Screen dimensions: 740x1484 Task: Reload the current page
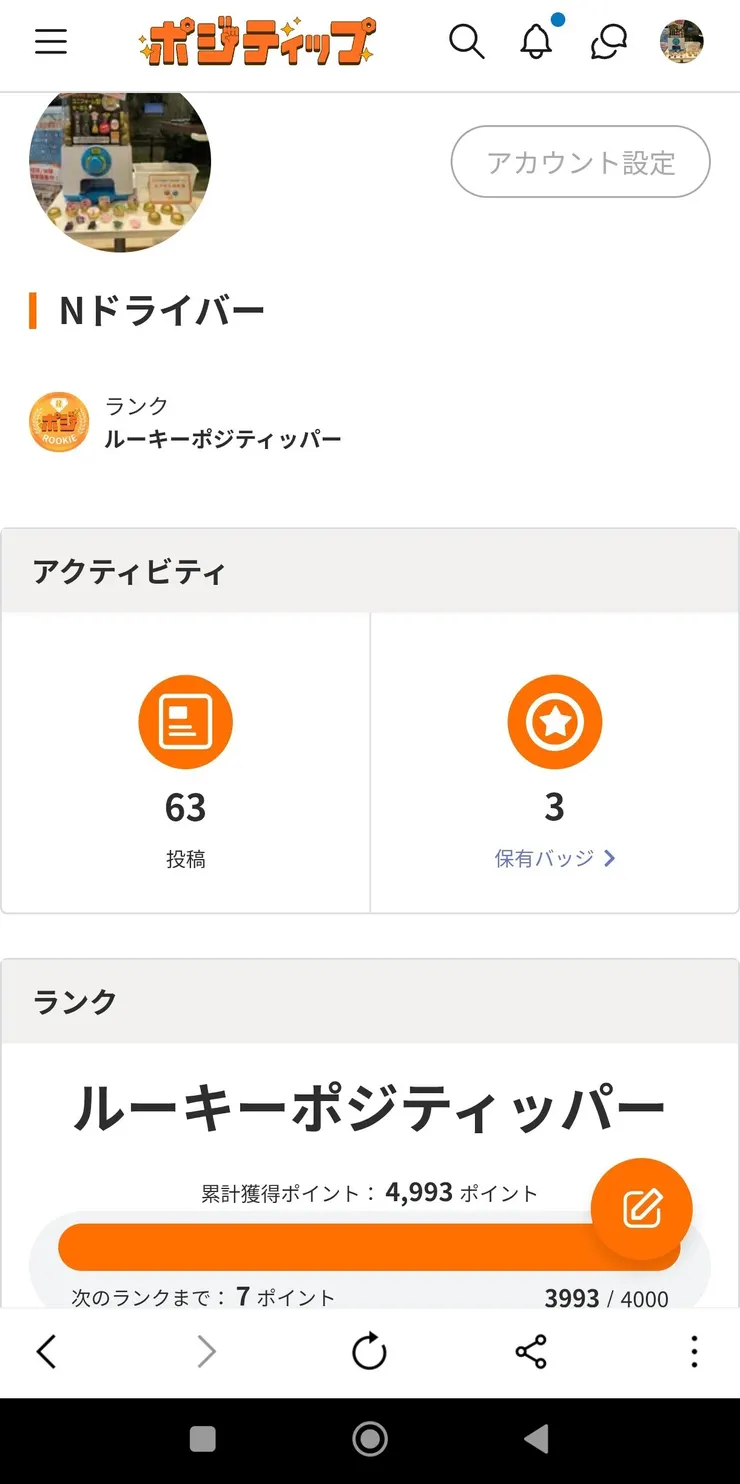click(369, 1352)
